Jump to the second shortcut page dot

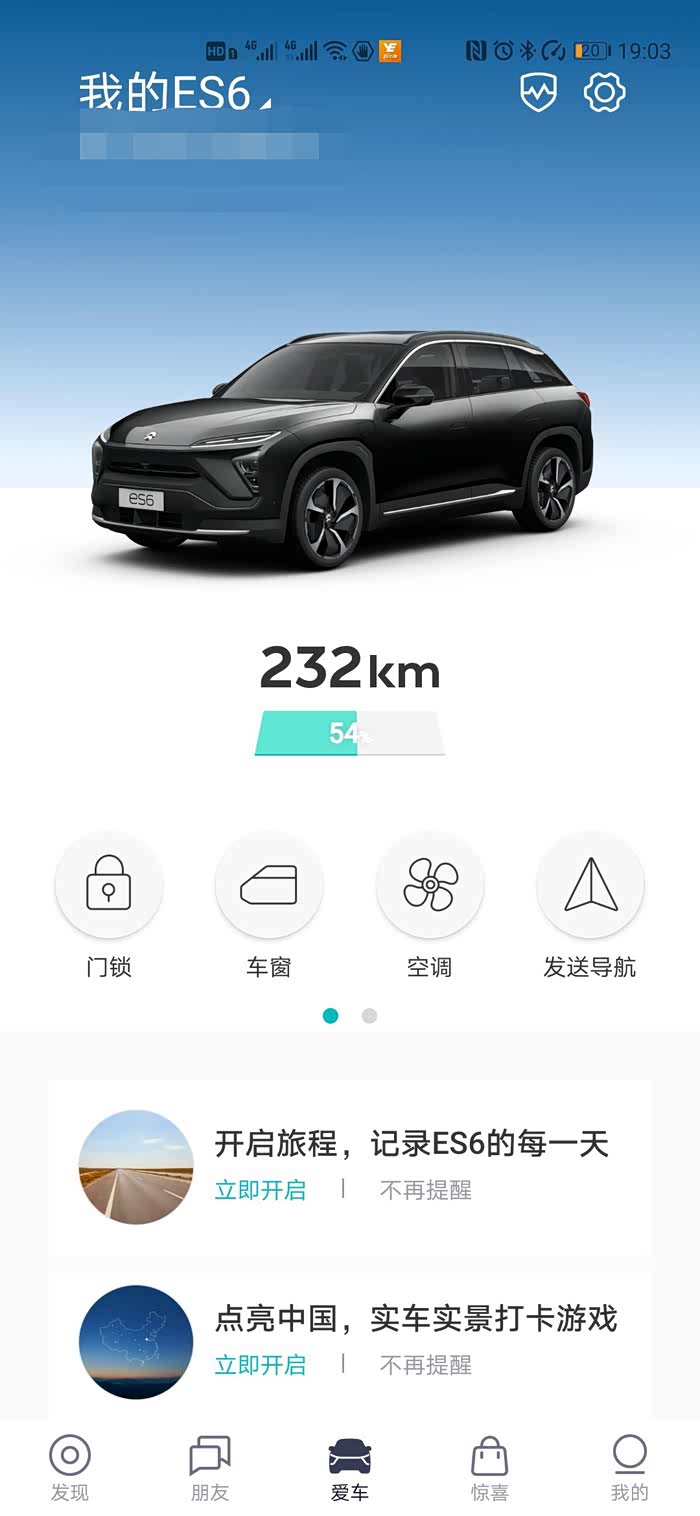pos(369,1016)
